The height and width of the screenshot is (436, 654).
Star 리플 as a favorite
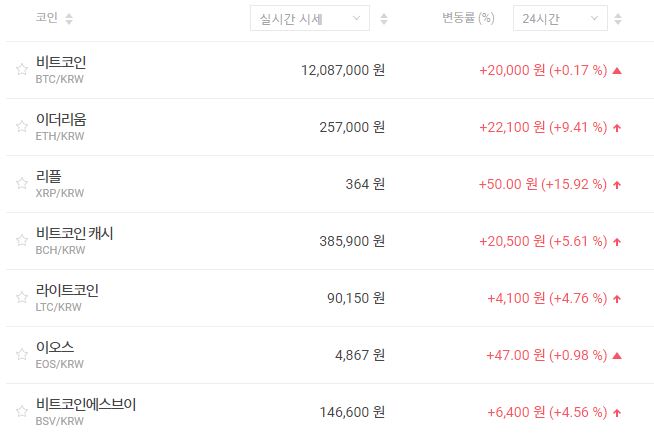(21, 184)
